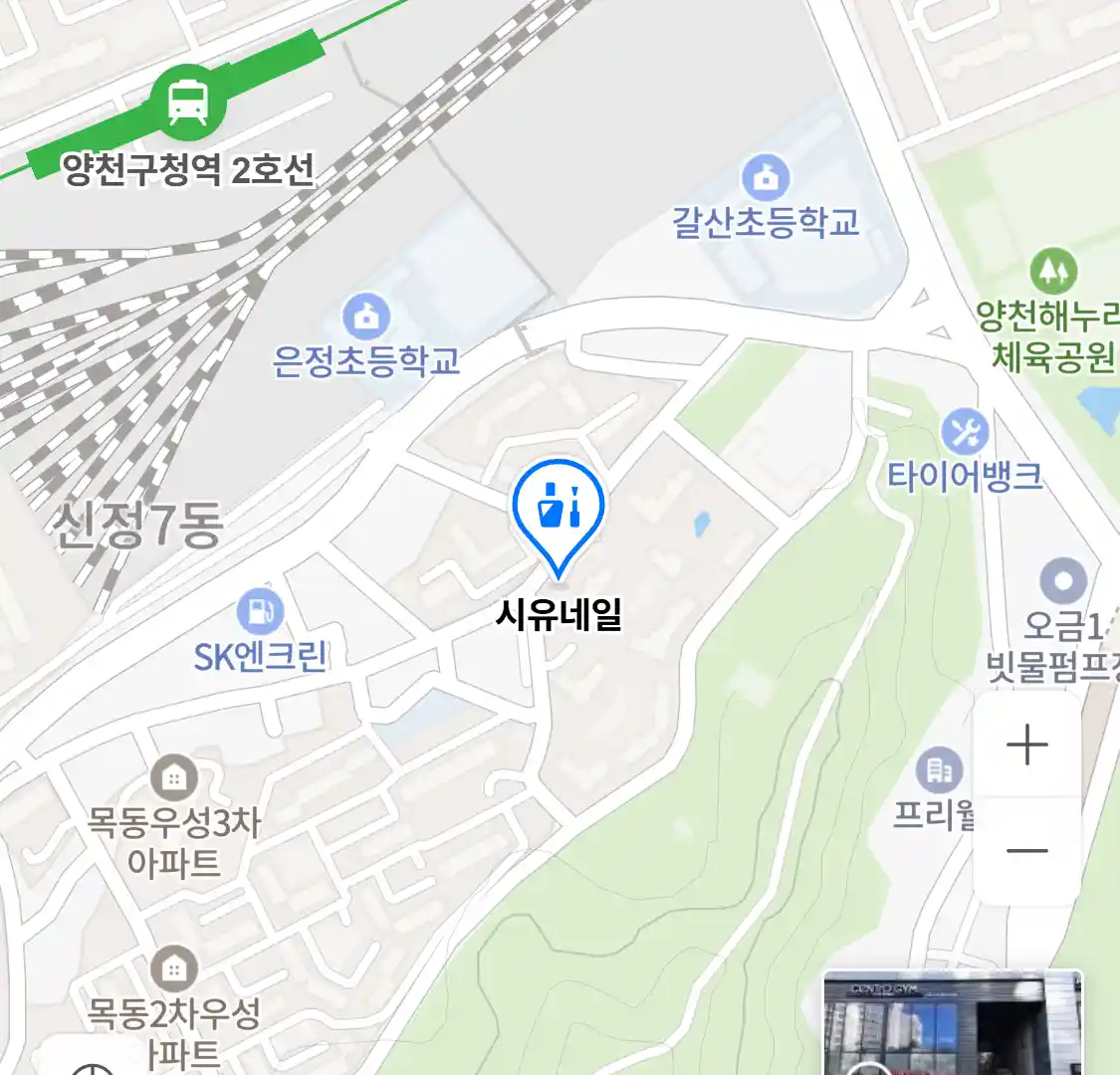Open 갈산초등학교 place marker
Screen dimensions: 1120x1075
pos(765,179)
